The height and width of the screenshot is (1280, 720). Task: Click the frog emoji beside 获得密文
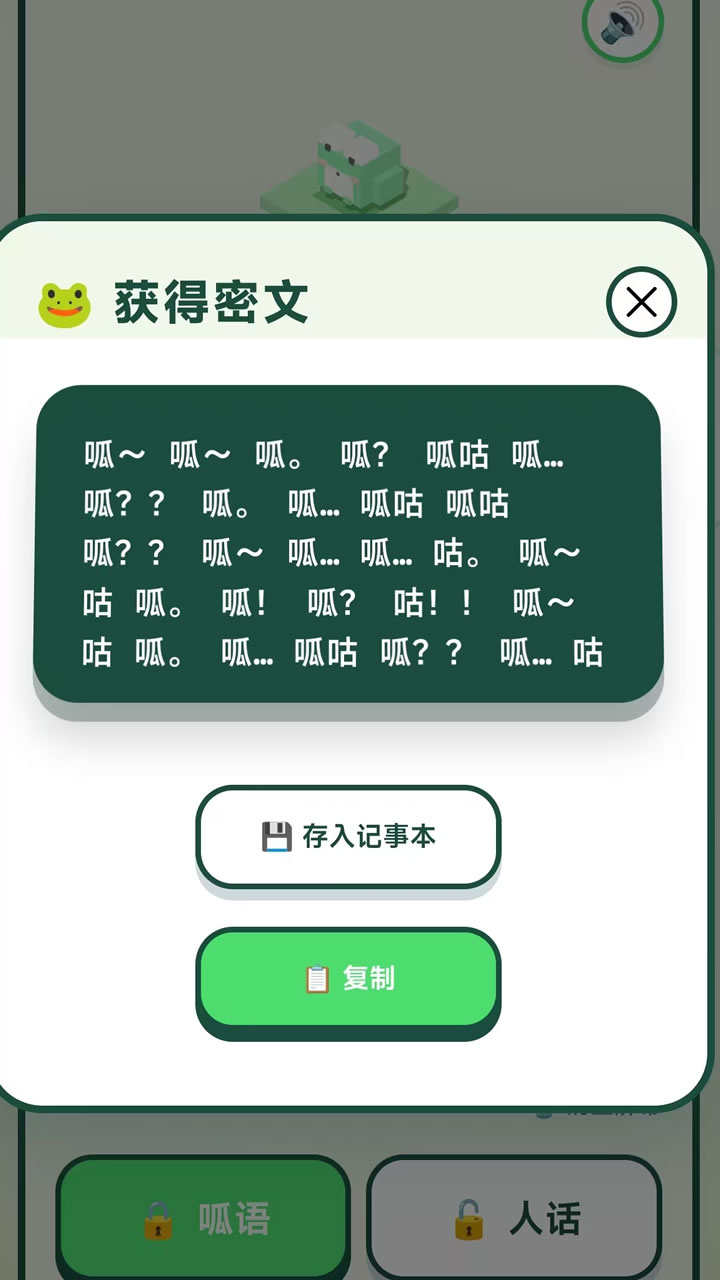click(x=65, y=302)
